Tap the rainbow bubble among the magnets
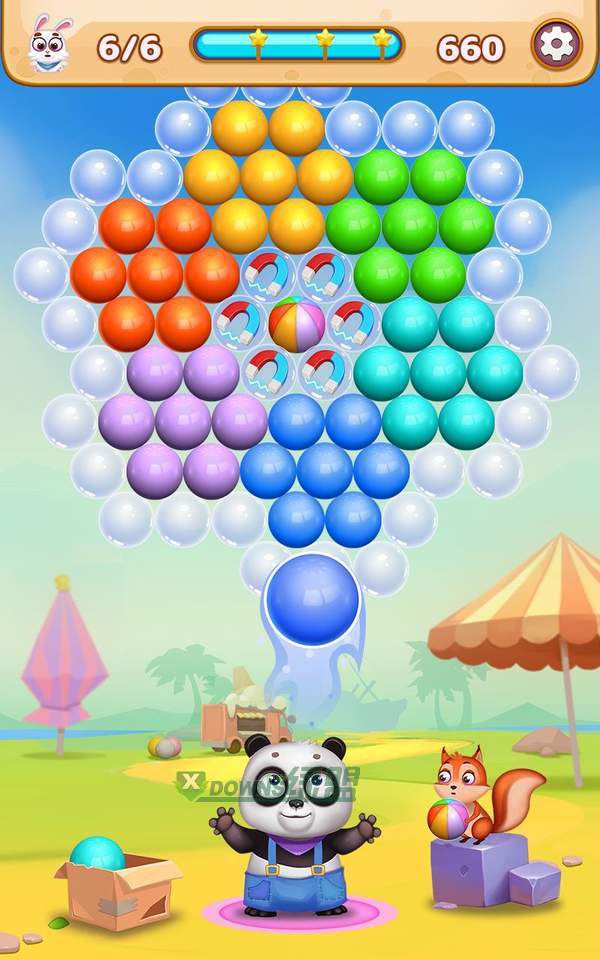Viewport: 600px width, 960px height. click(x=297, y=324)
